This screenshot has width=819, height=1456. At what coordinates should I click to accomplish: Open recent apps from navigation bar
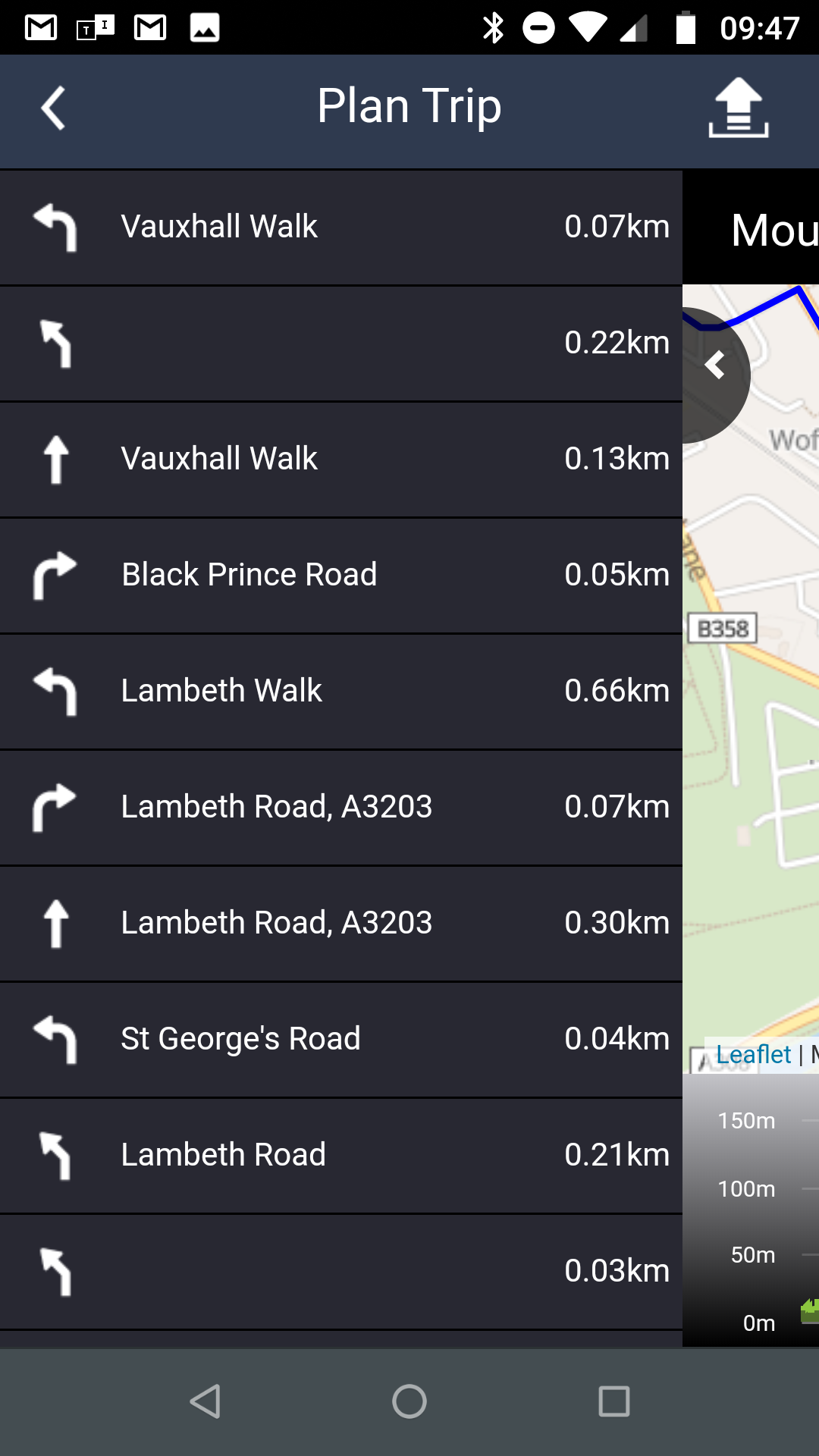(613, 1401)
